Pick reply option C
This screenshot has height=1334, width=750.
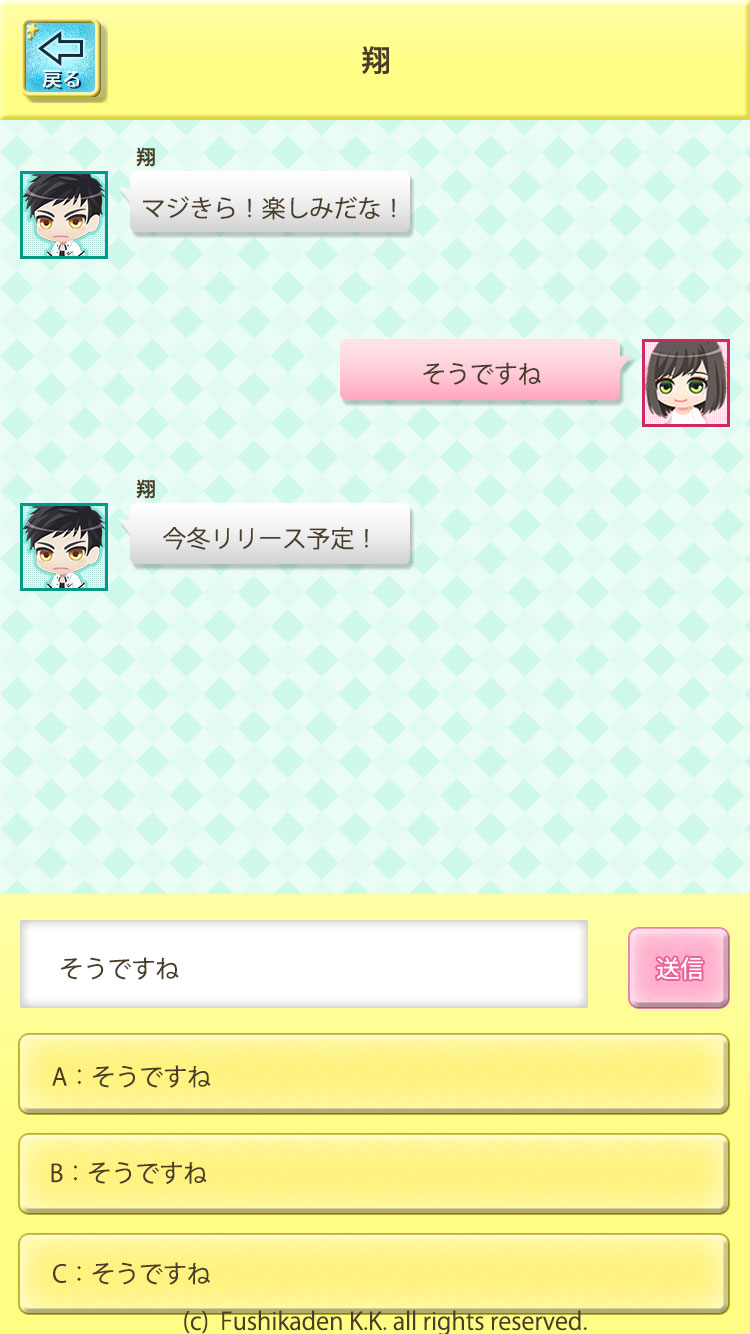[373, 1273]
